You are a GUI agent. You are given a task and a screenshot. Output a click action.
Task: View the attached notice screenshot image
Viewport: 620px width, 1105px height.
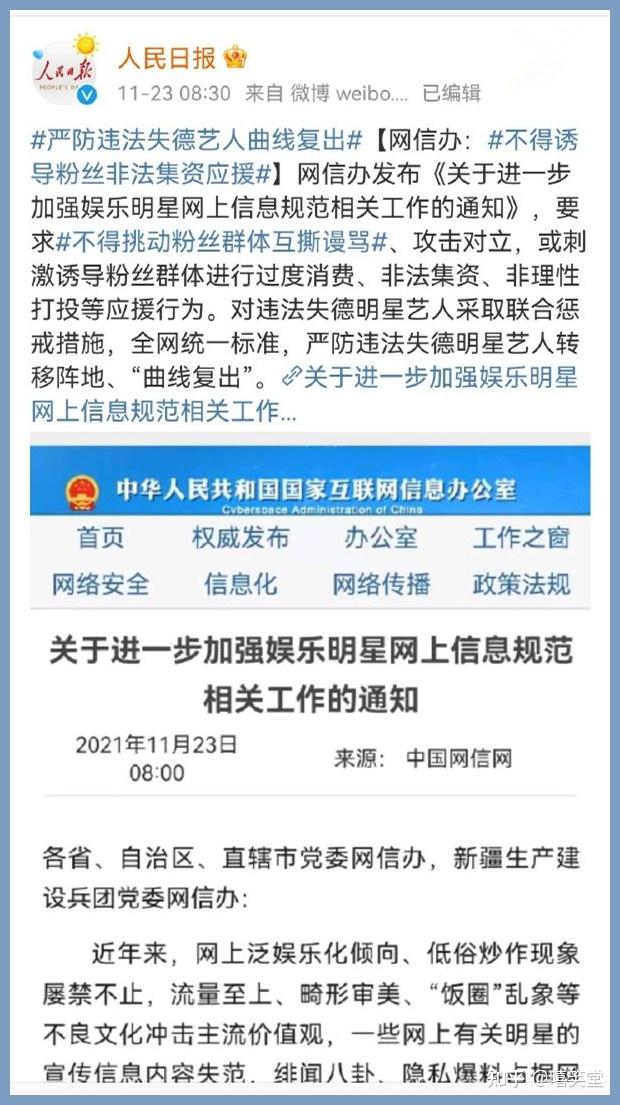pos(310,760)
